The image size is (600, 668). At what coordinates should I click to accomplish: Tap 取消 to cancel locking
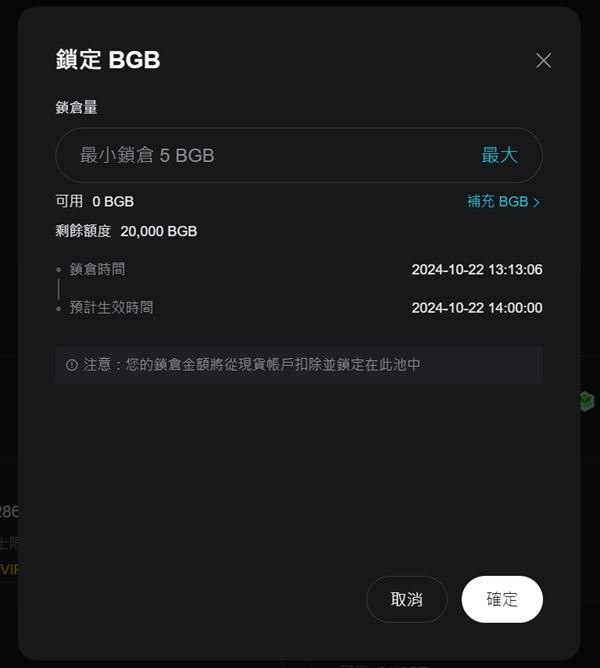[406, 599]
